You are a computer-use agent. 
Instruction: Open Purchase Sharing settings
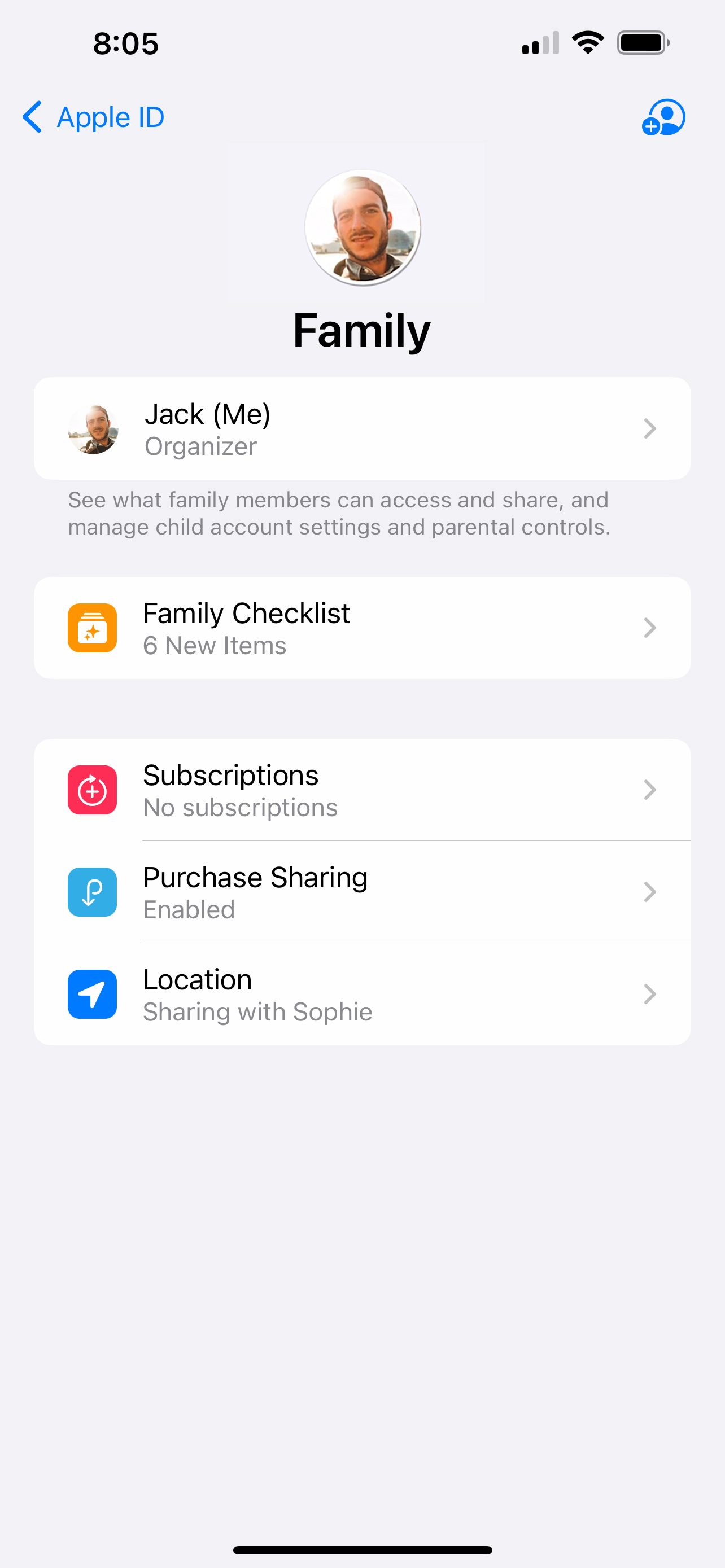361,892
